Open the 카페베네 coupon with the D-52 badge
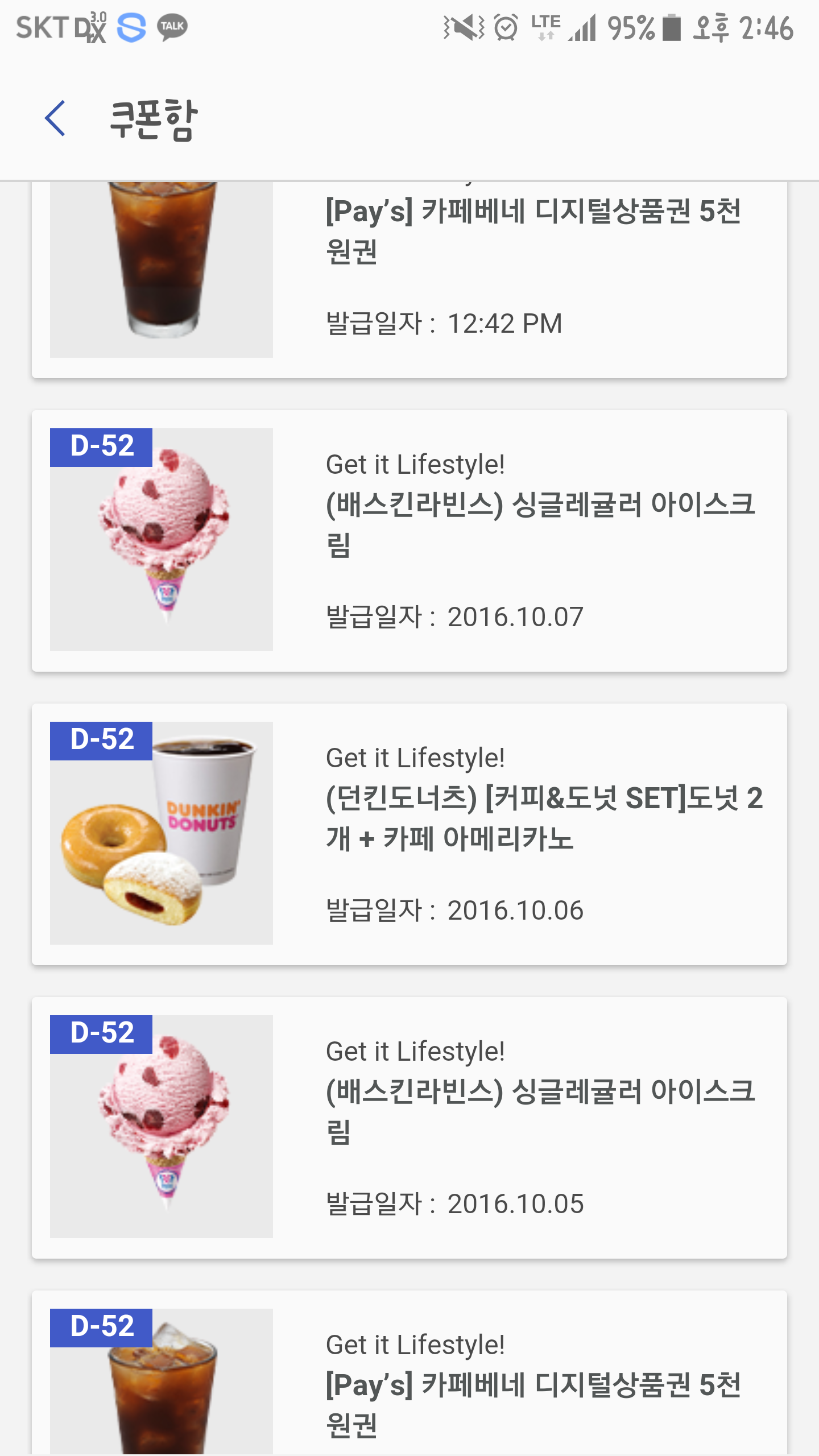The image size is (819, 1456). click(x=409, y=1382)
